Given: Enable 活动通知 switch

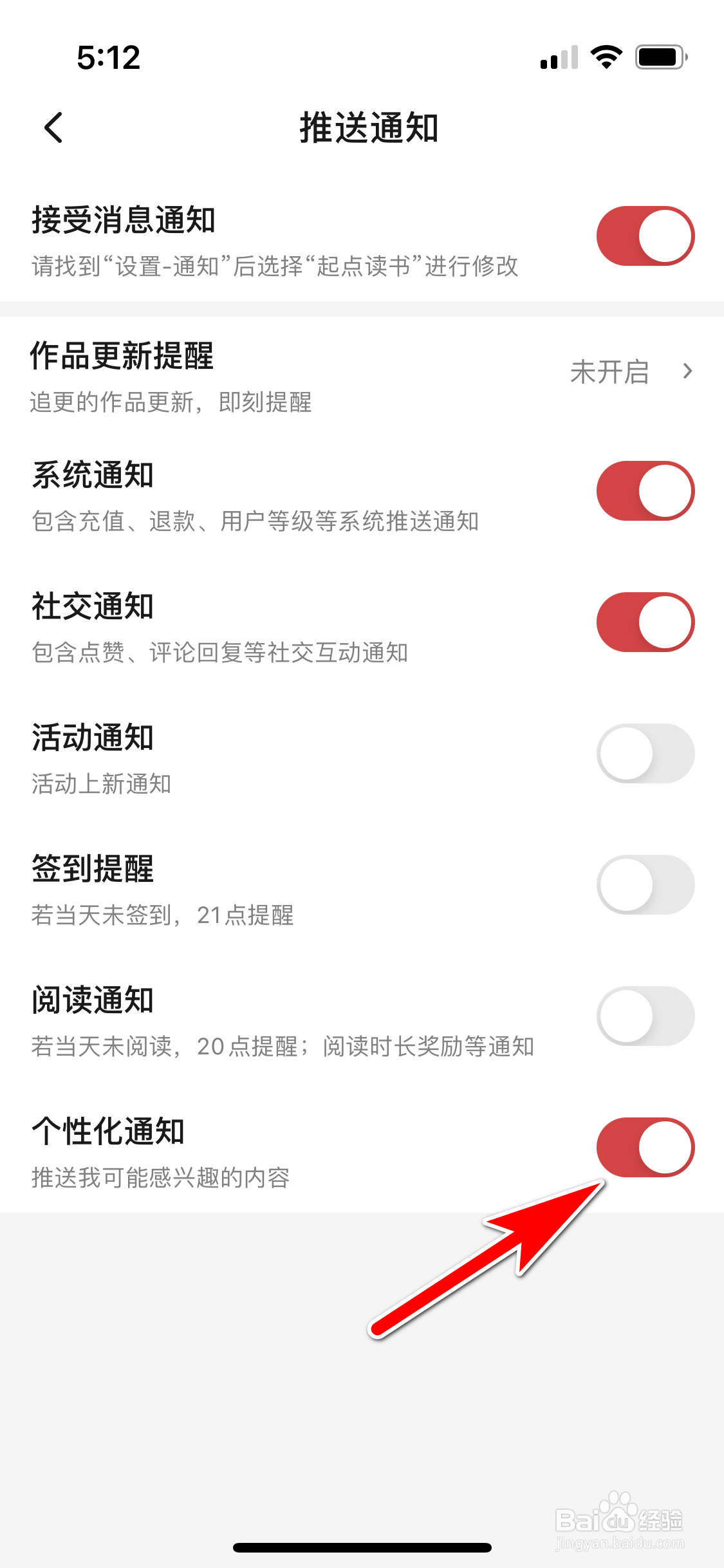Looking at the screenshot, I should pos(645,753).
